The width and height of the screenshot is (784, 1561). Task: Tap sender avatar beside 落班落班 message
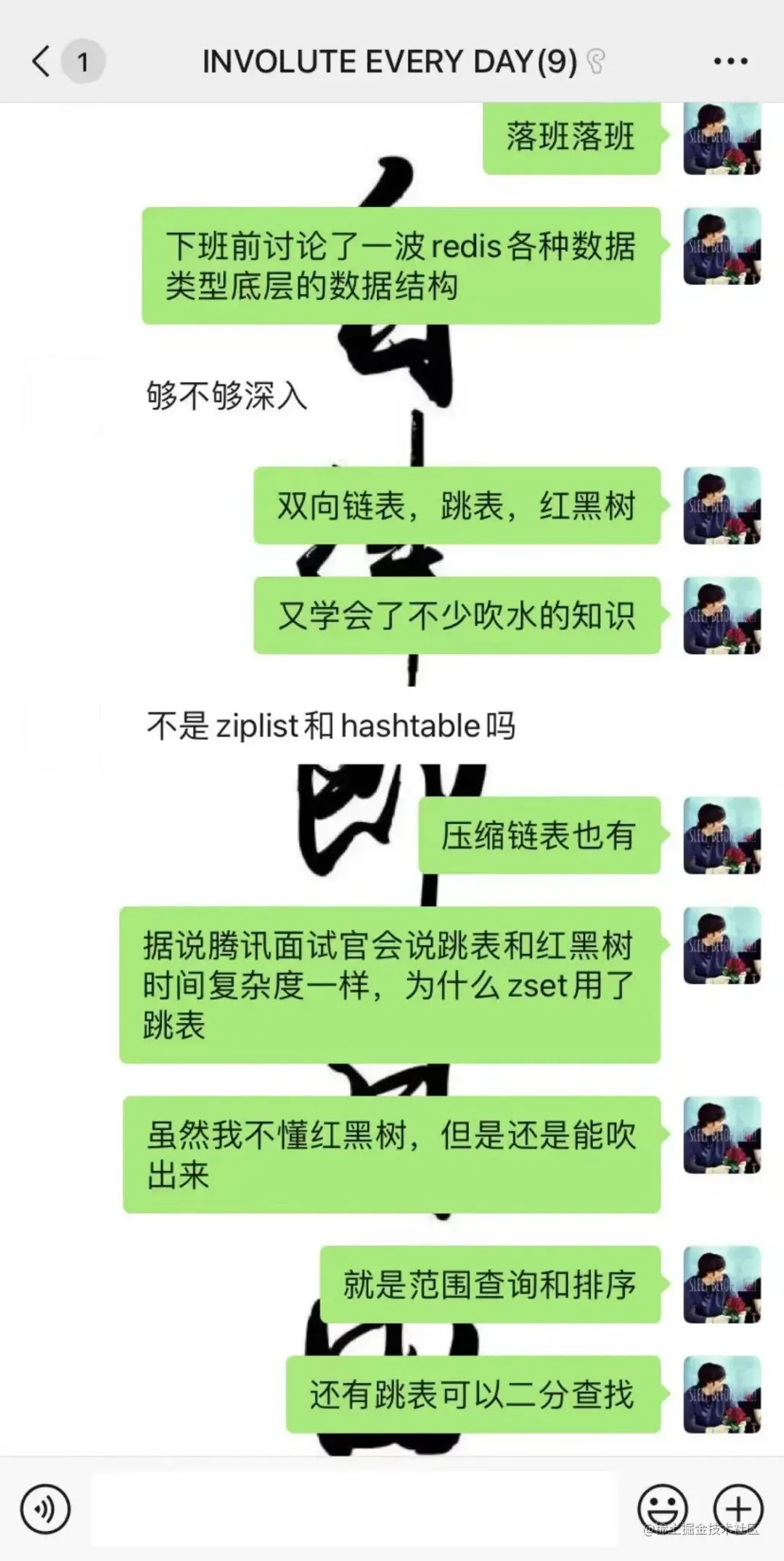coord(722,138)
